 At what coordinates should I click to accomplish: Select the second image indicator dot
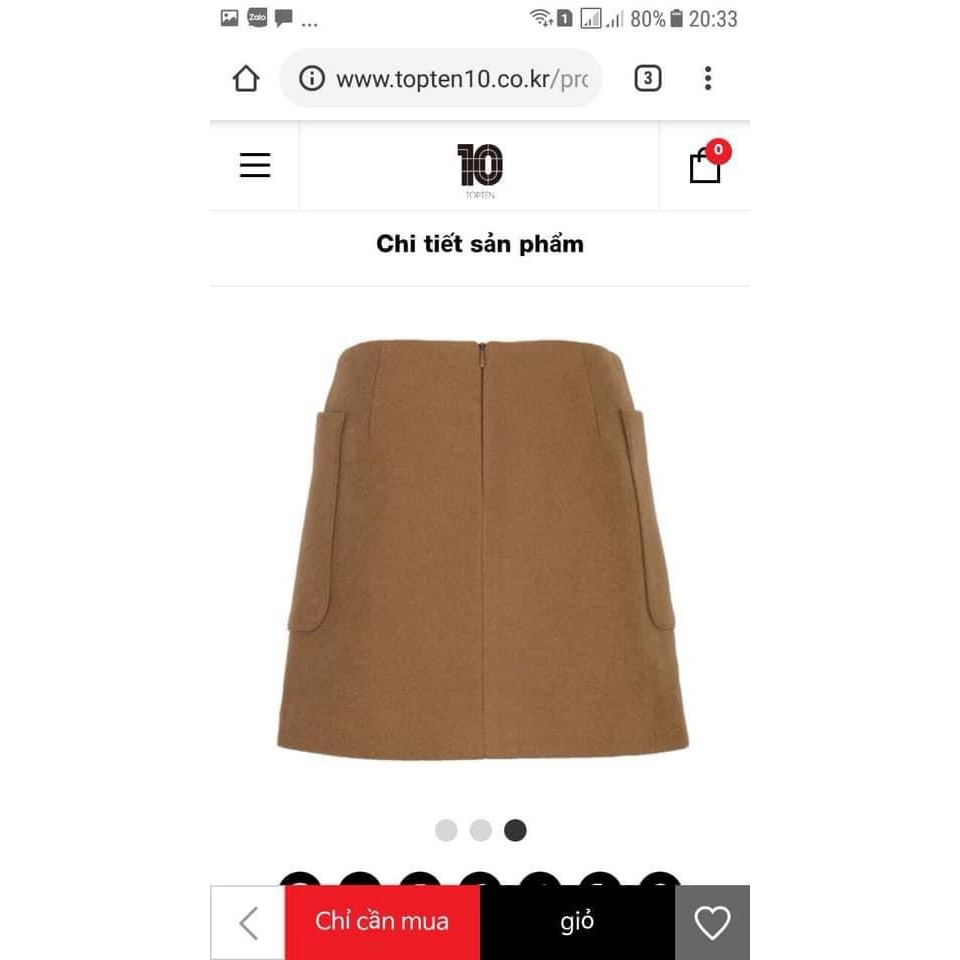481,830
